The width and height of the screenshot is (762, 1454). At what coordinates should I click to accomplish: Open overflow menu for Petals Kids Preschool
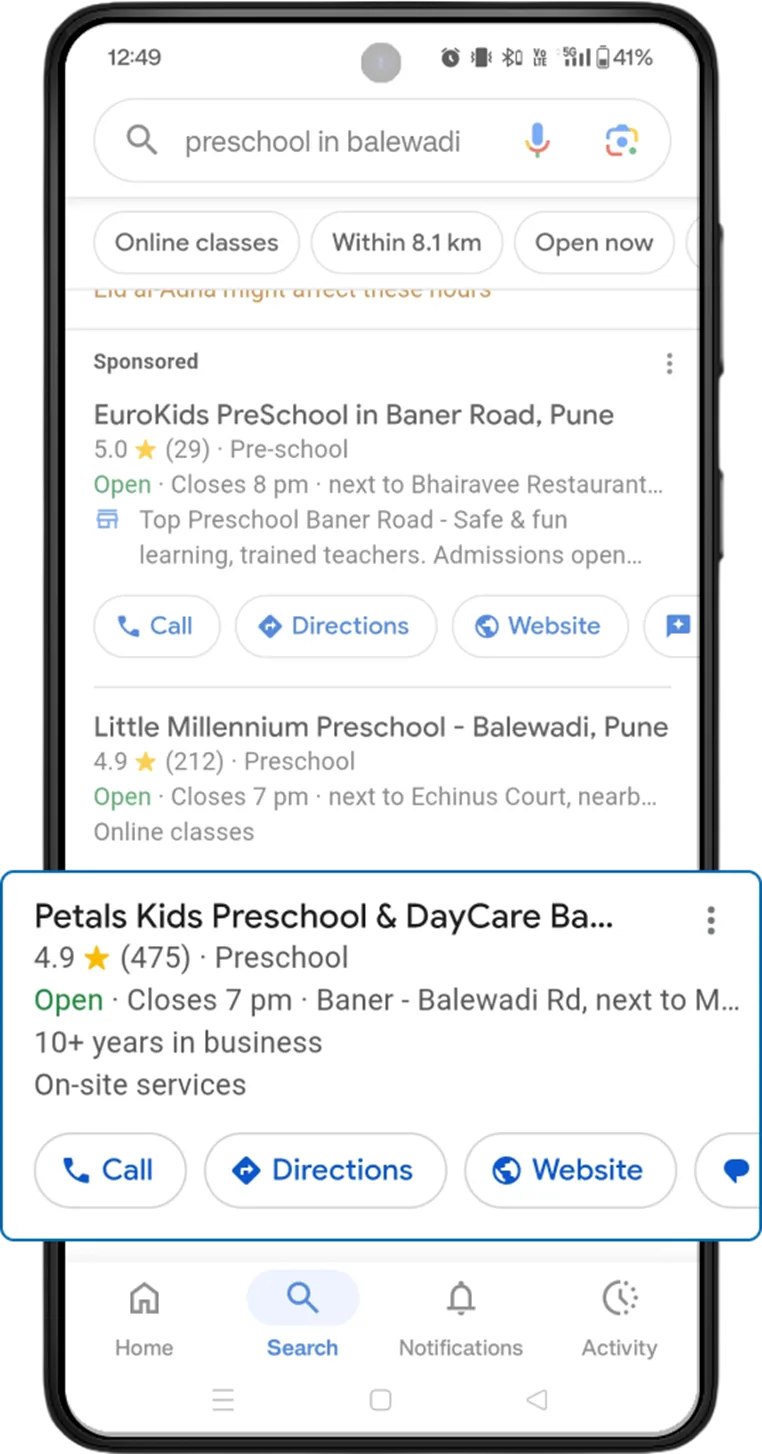coord(711,920)
